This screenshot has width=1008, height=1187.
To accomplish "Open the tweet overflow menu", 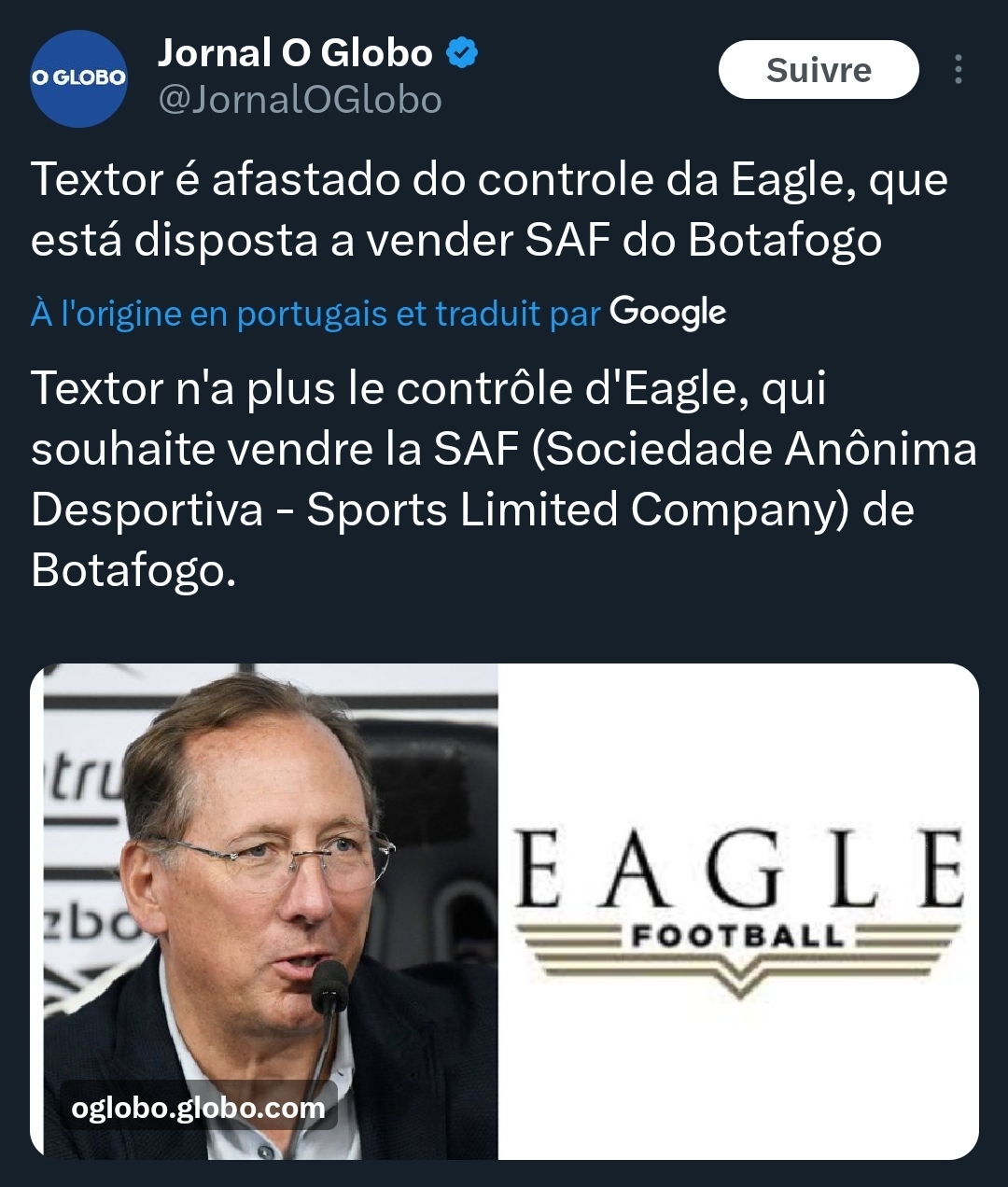I will click(x=958, y=70).
